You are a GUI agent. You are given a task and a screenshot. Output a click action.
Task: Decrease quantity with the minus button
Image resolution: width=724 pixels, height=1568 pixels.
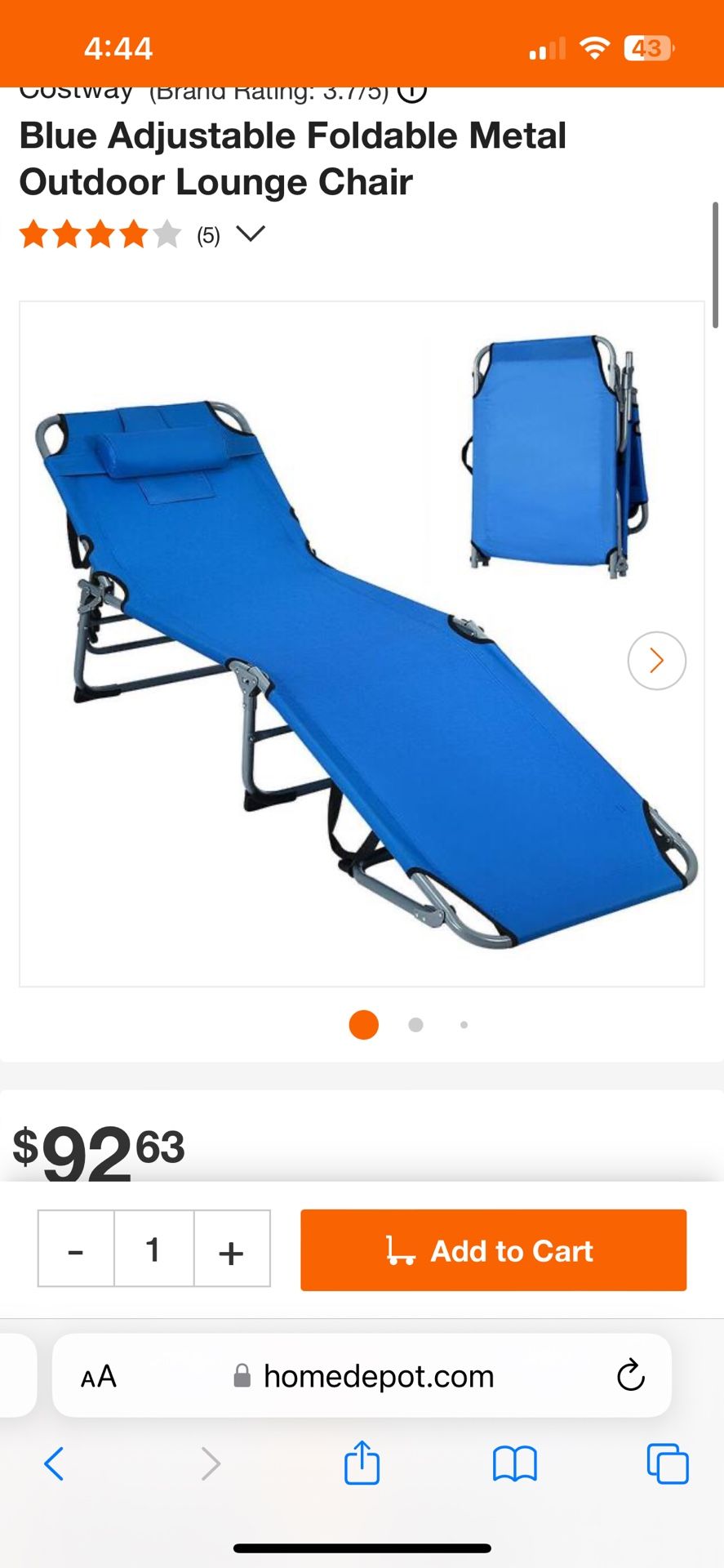click(76, 1249)
